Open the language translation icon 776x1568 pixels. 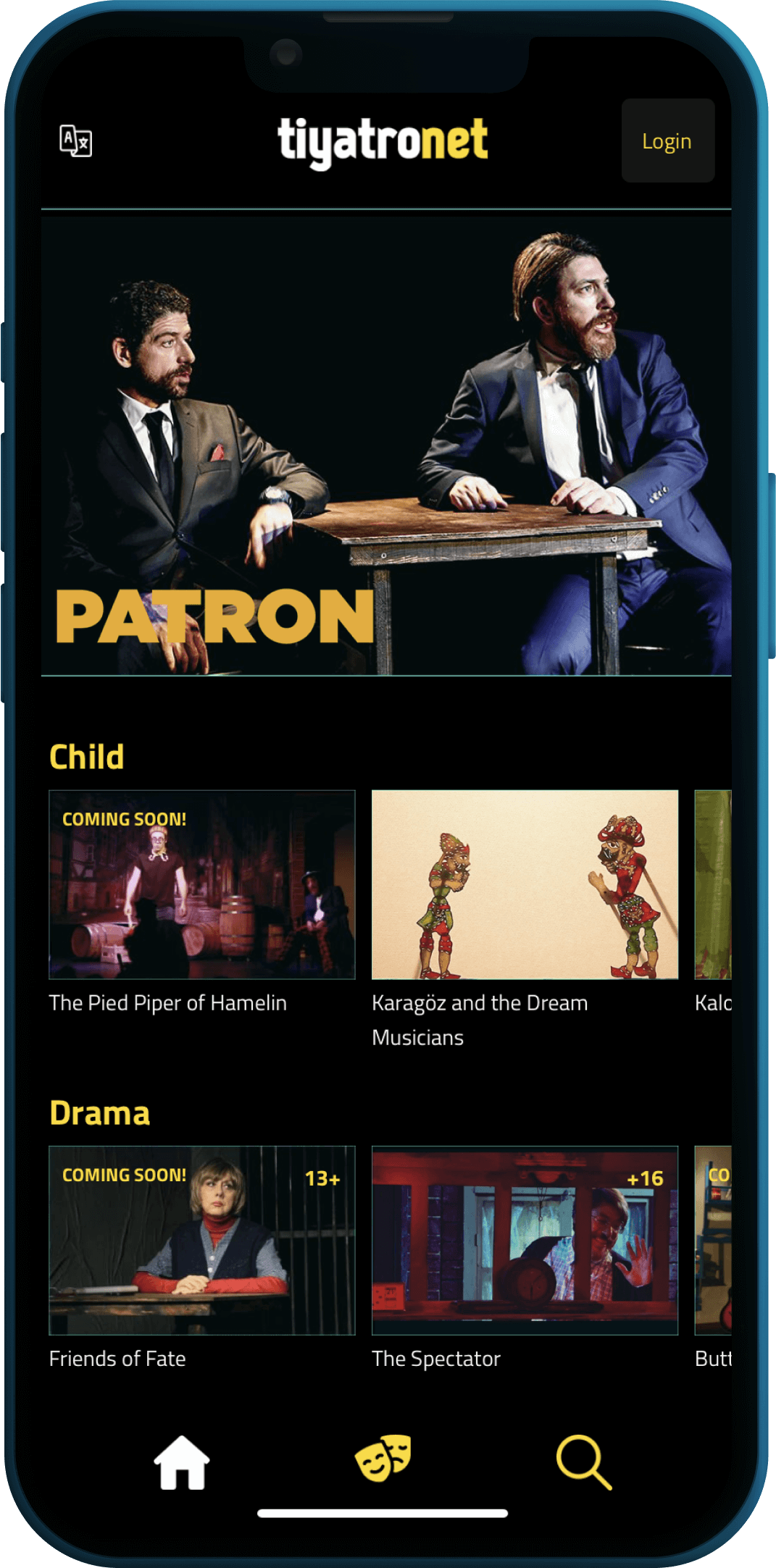(x=75, y=141)
